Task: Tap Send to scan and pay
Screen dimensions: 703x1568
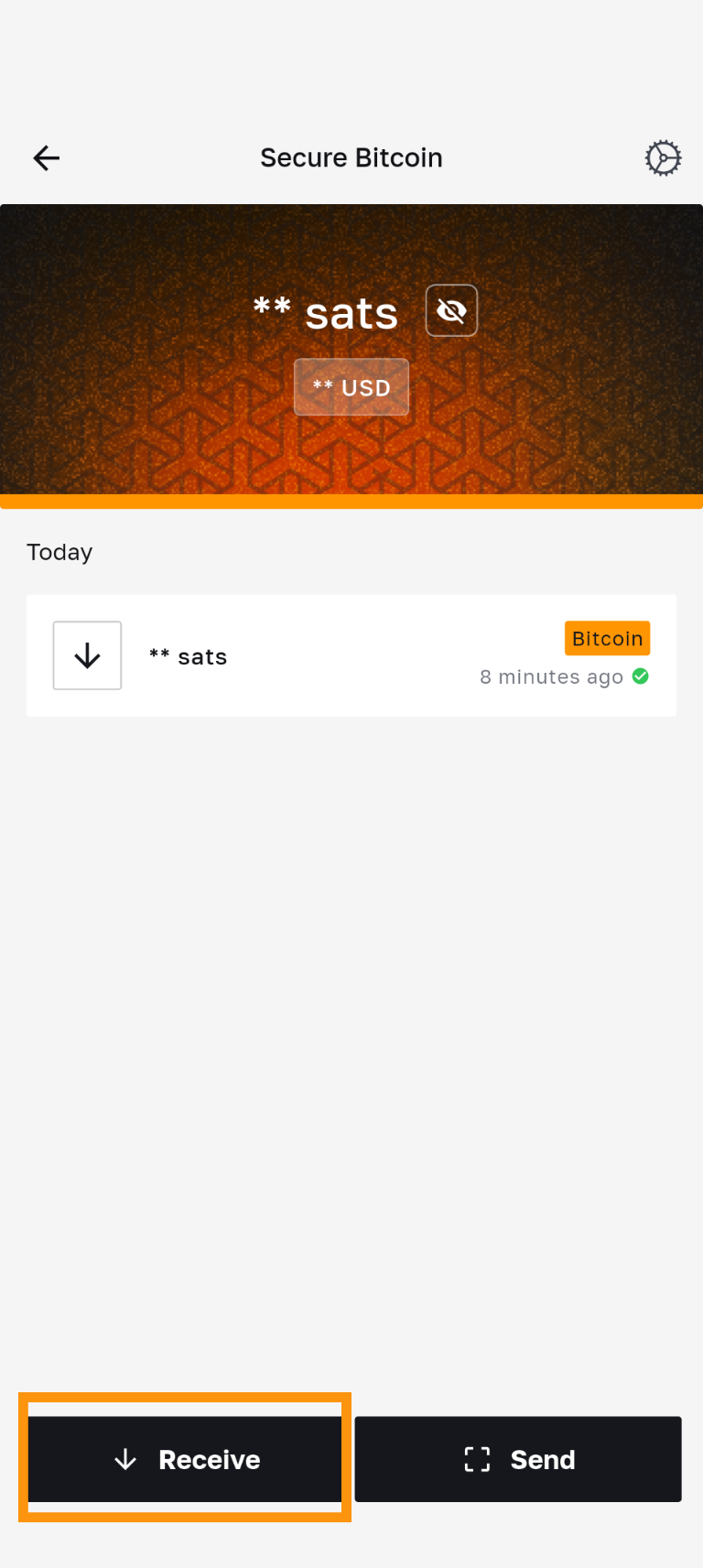Action: 518,1459
